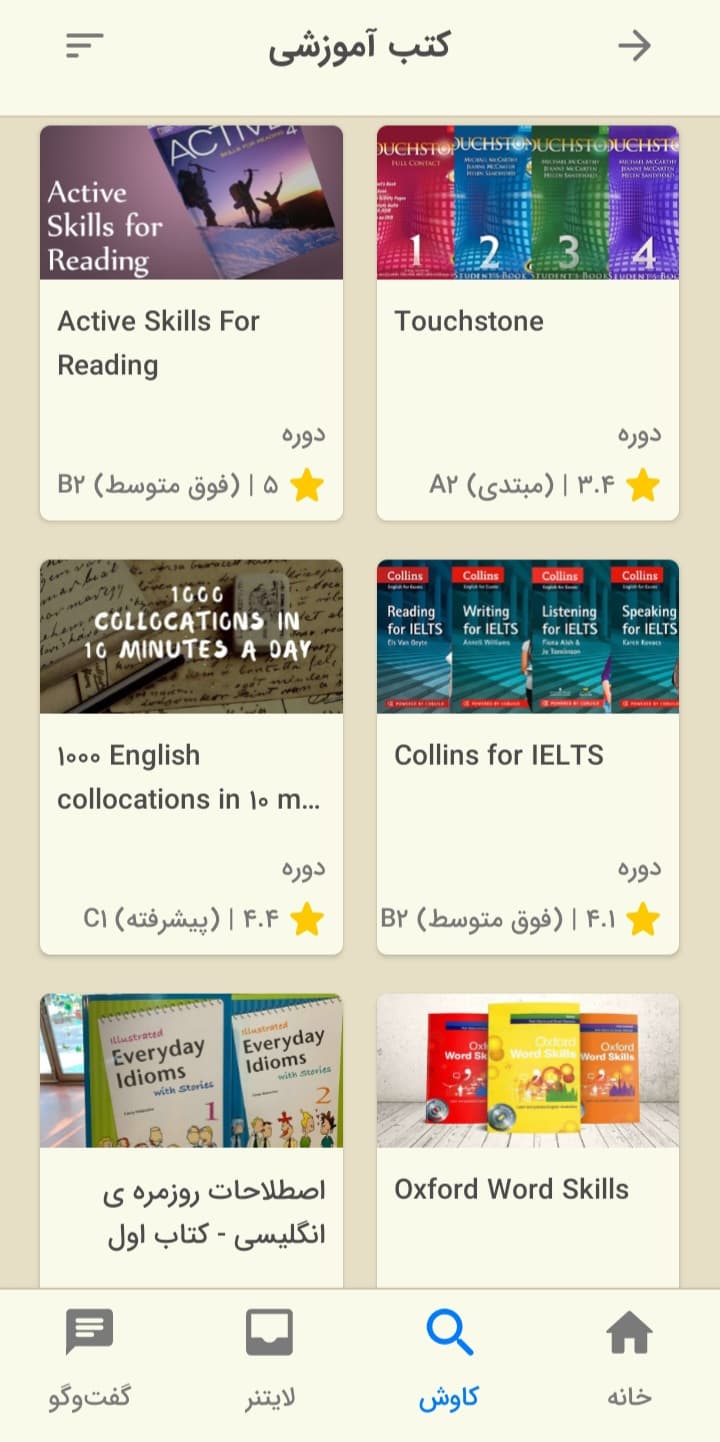
Task: Open the Oxford Word Skills title link
Action: pyautogui.click(x=512, y=1189)
